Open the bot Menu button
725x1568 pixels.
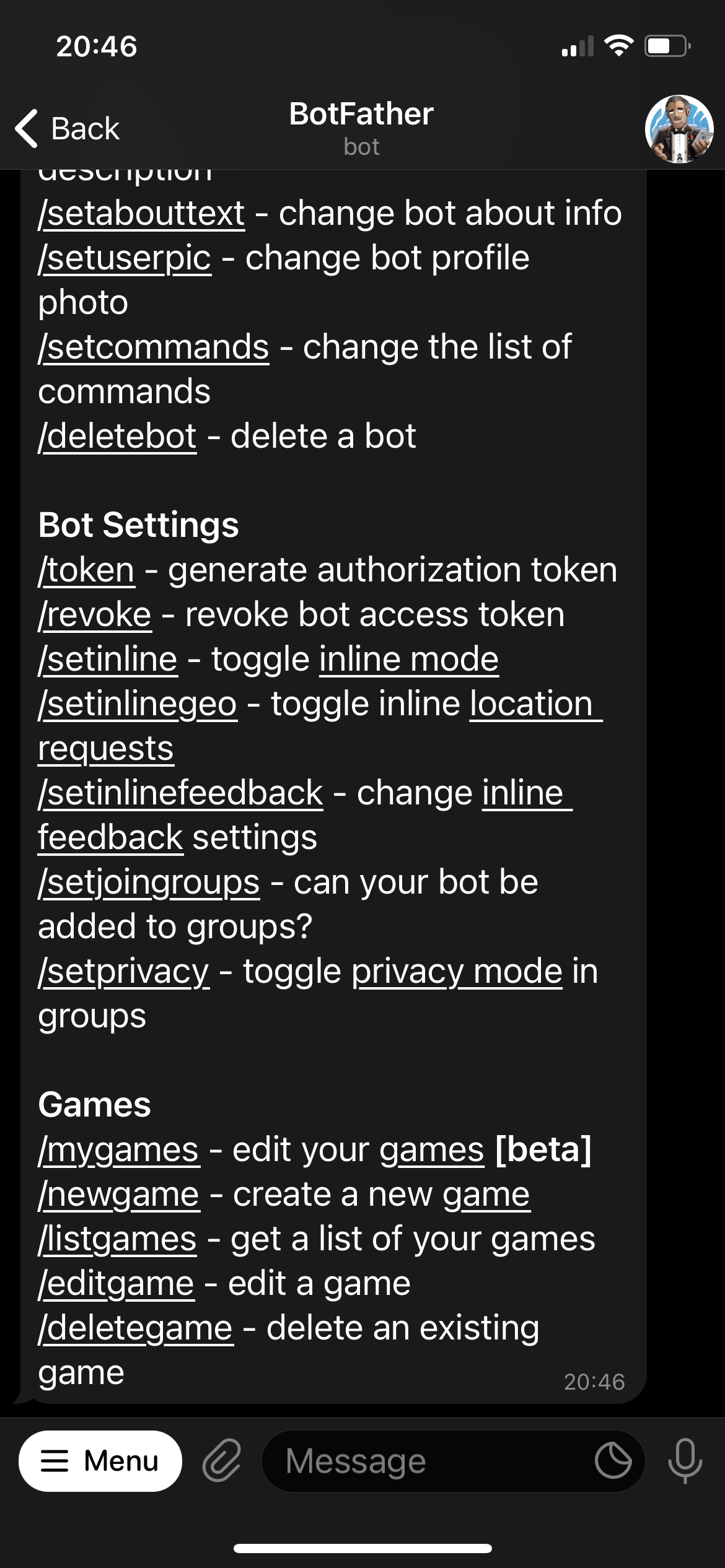pos(100,1461)
